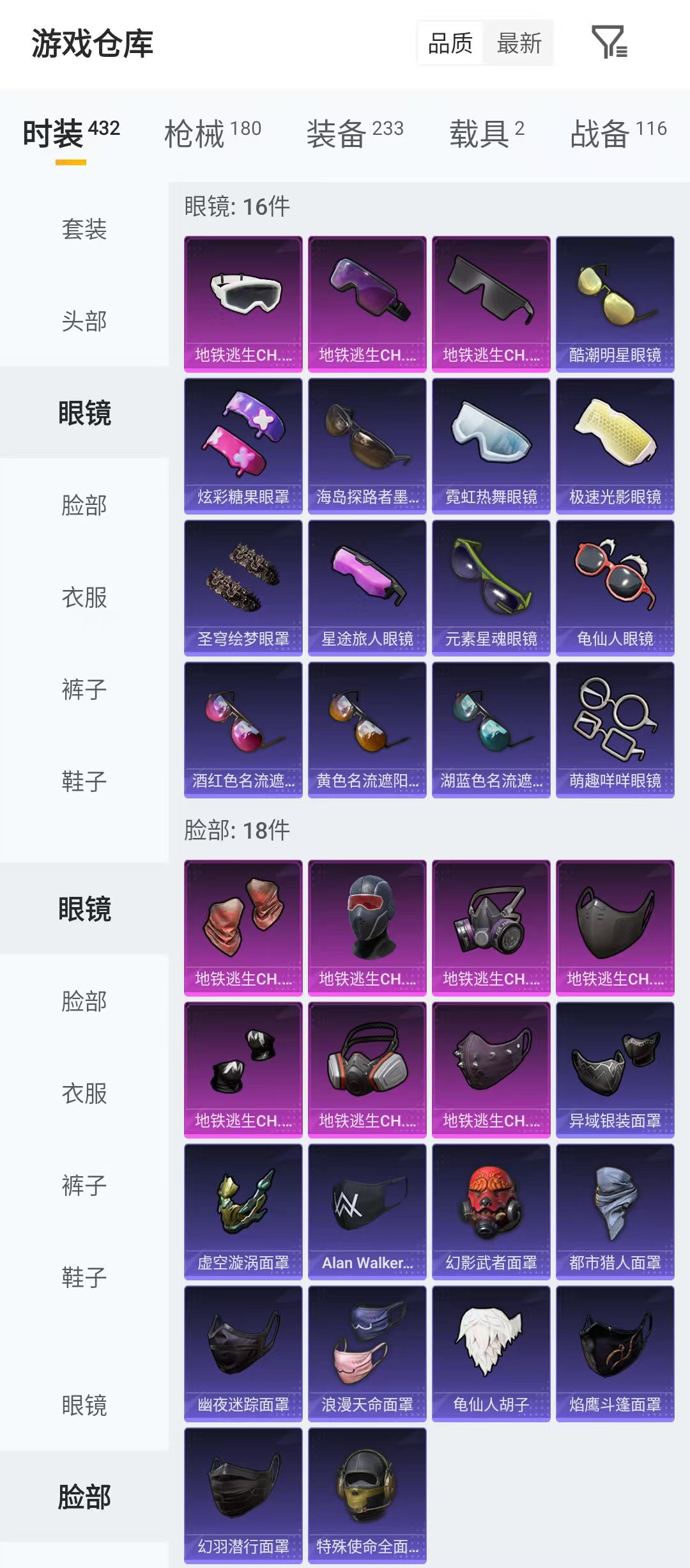View the 炫彩糖果眼罩 item

coord(243,446)
